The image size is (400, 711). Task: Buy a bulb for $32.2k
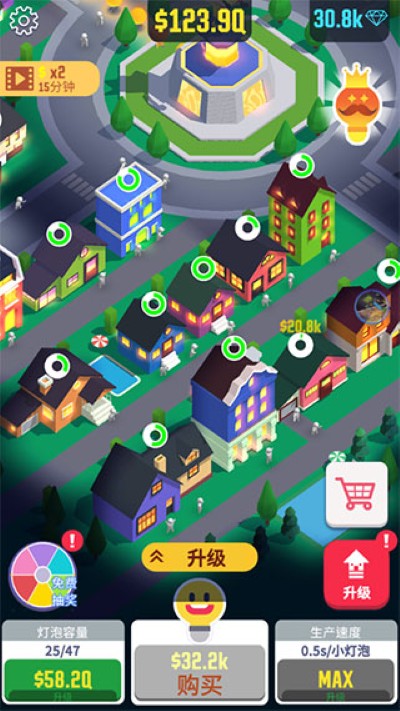[200, 672]
